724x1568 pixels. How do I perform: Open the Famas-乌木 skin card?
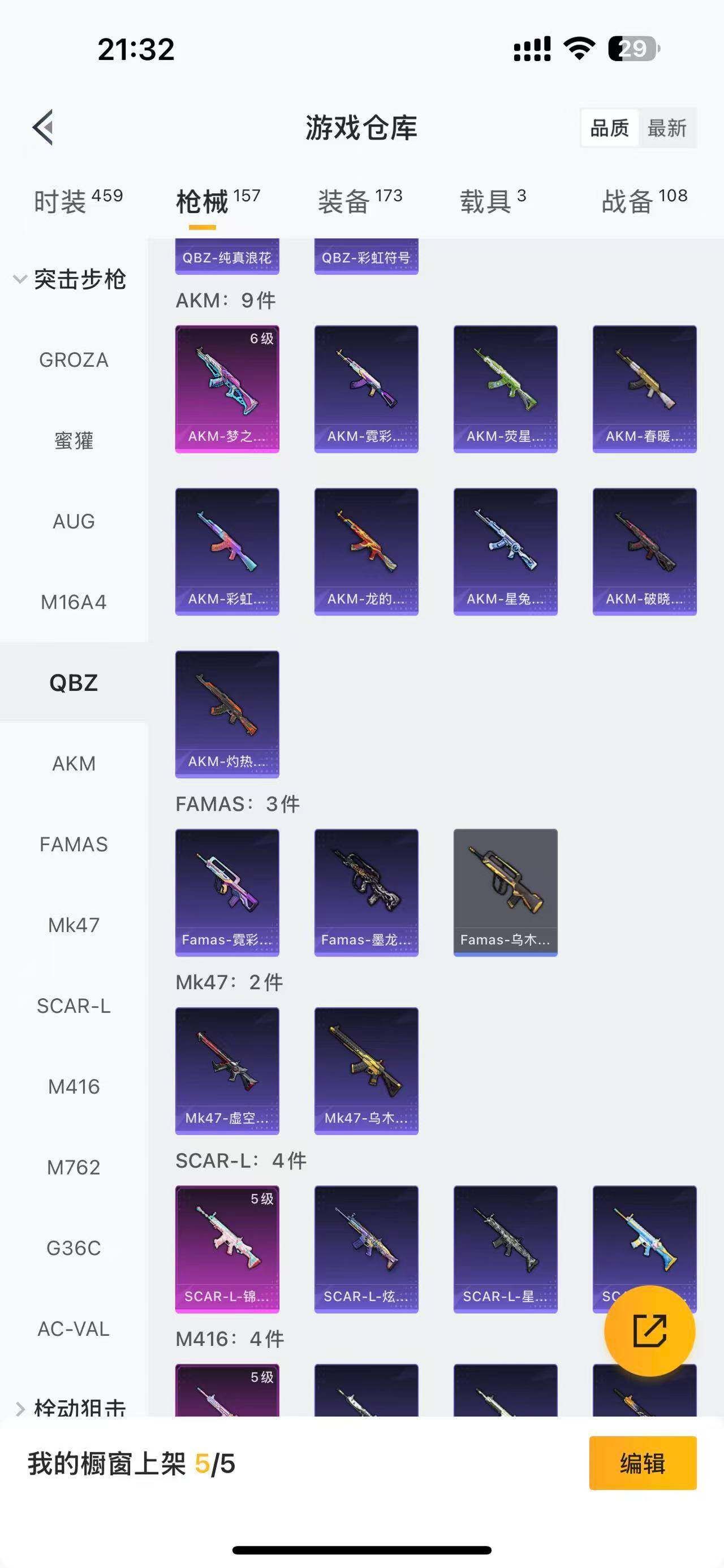click(506, 893)
